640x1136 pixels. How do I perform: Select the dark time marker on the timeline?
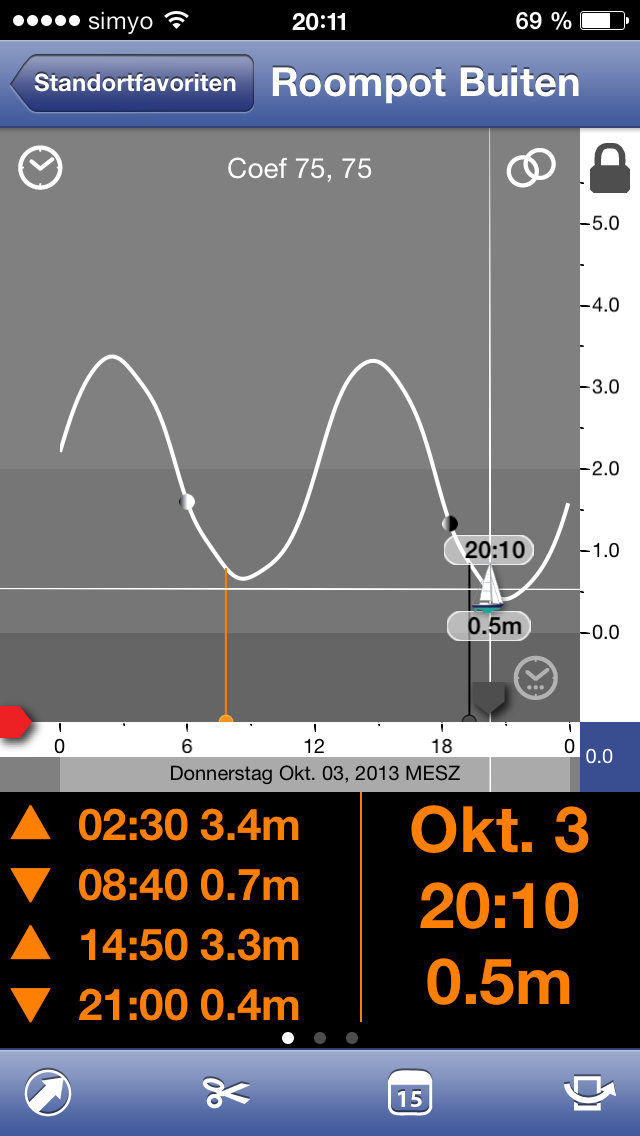[488, 698]
